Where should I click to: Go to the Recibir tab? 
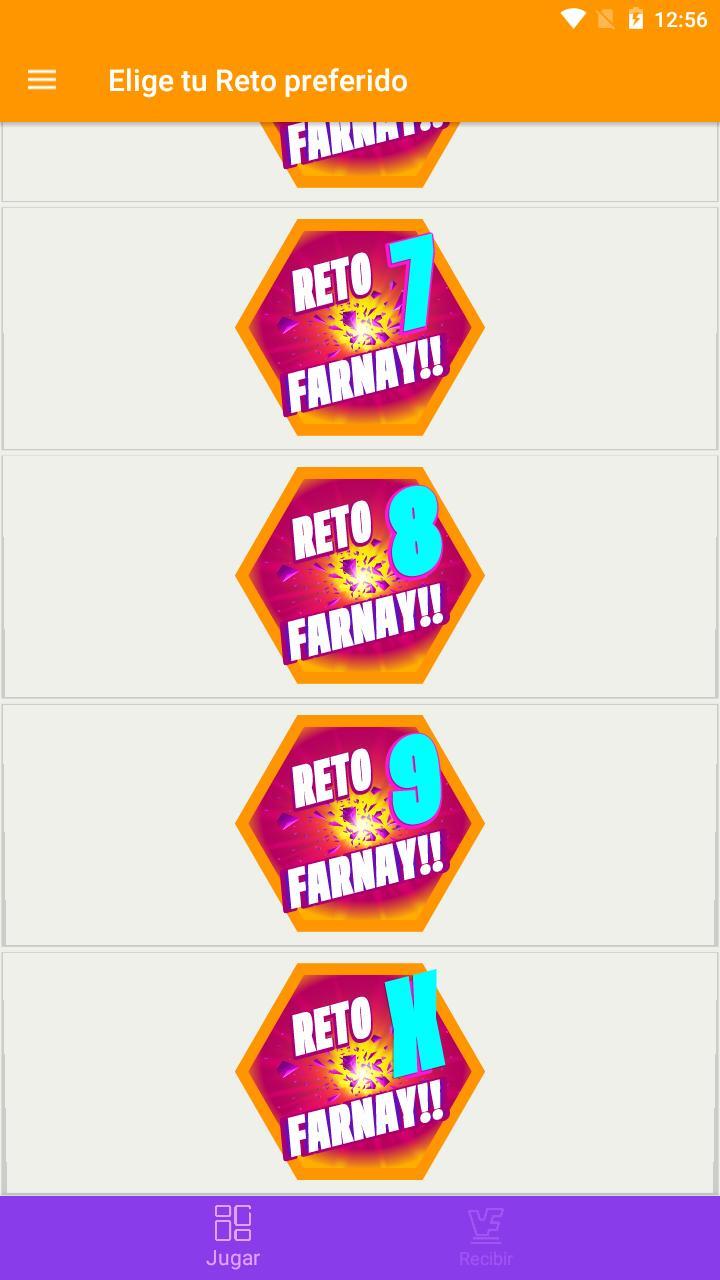point(486,1237)
